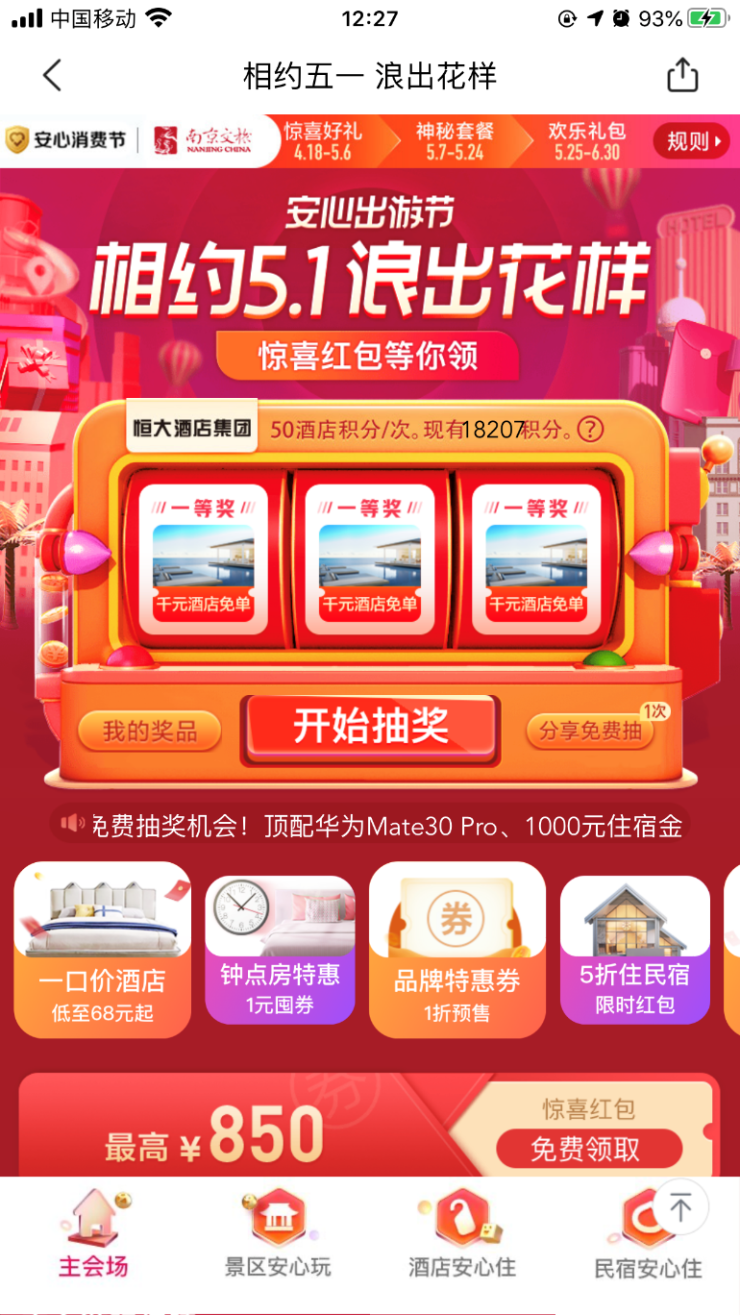This screenshot has width=740, height=1315.
Task: Go back using the top-left arrow
Action: click(52, 76)
